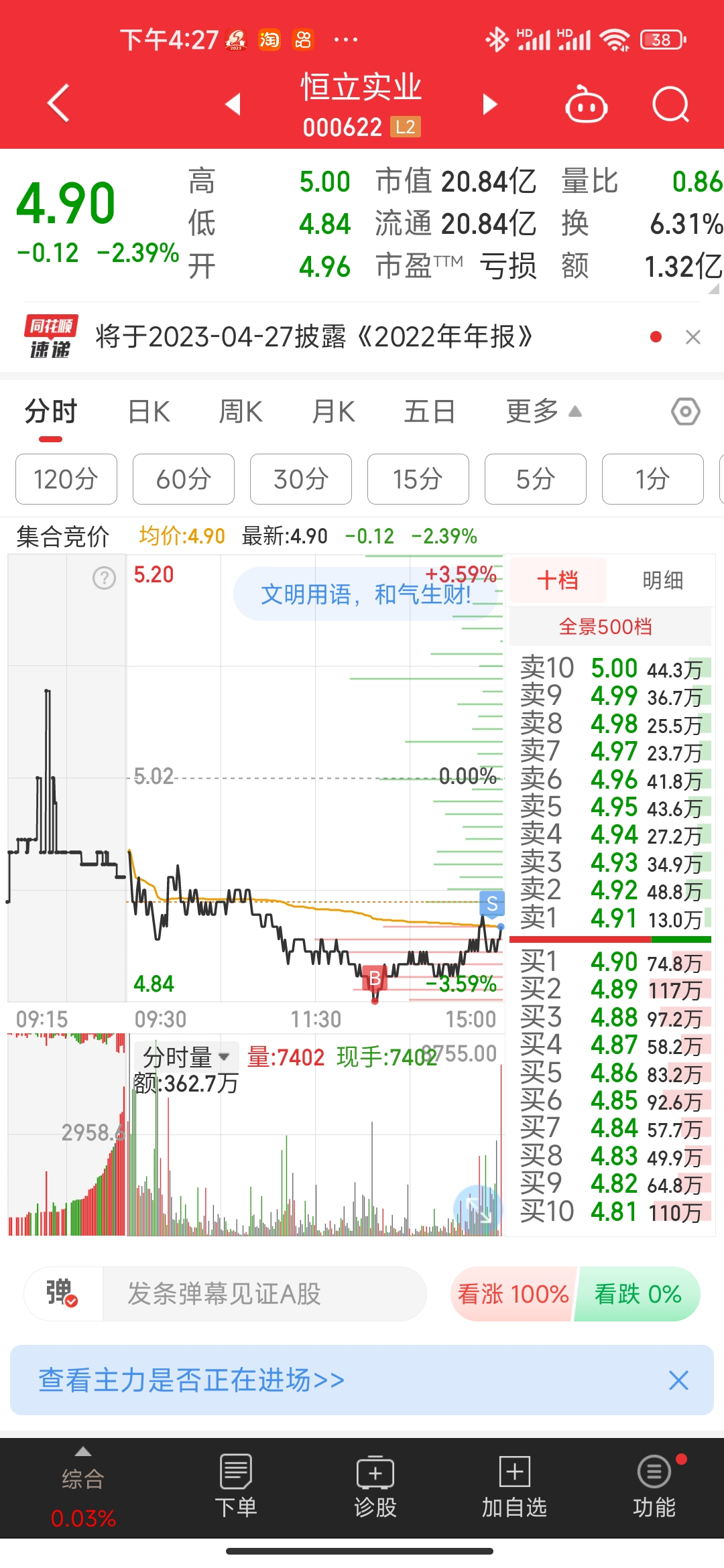
Task: Dismiss the 2022 annual report notice
Action: pos(693,337)
